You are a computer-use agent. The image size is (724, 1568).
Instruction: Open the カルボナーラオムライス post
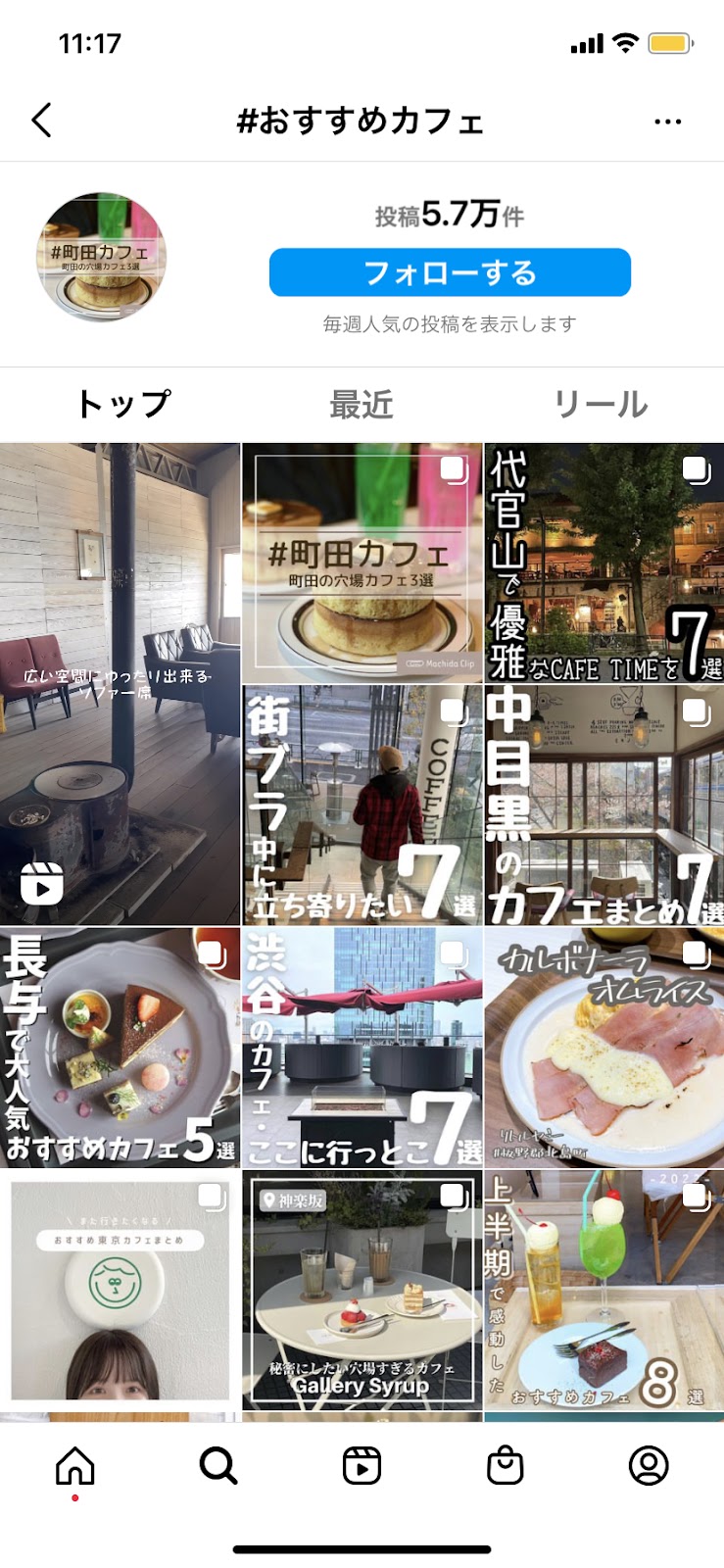(603, 1047)
